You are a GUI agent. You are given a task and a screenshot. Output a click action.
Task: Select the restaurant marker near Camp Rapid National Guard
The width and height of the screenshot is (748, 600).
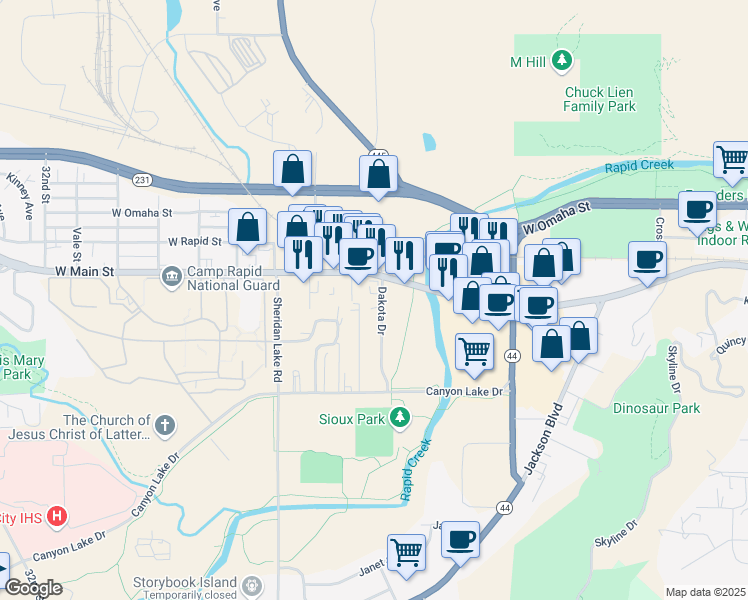click(x=303, y=256)
